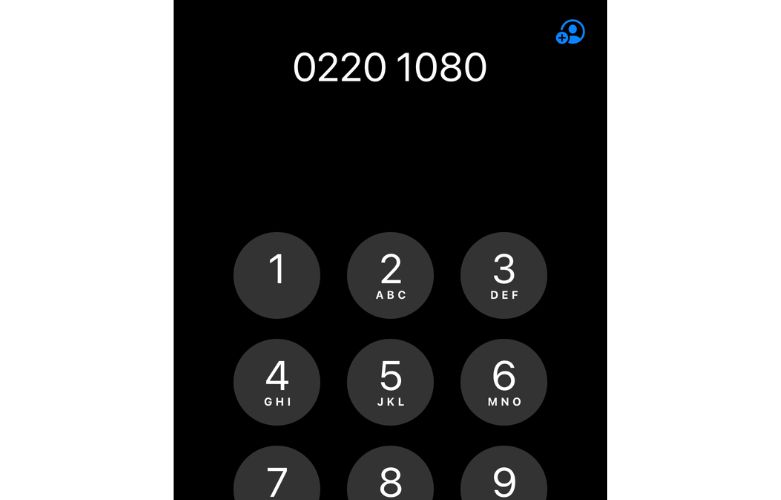Enter 9 on the keypad
Viewport: 781px width, 500px height.
[x=503, y=478]
